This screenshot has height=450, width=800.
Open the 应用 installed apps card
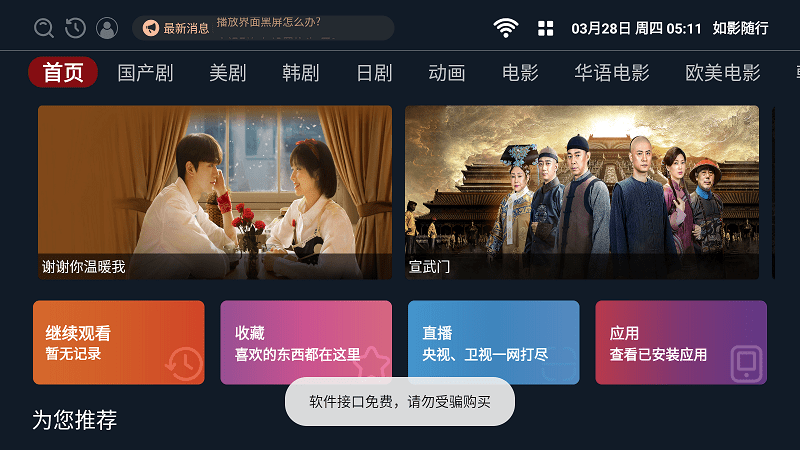click(x=681, y=342)
